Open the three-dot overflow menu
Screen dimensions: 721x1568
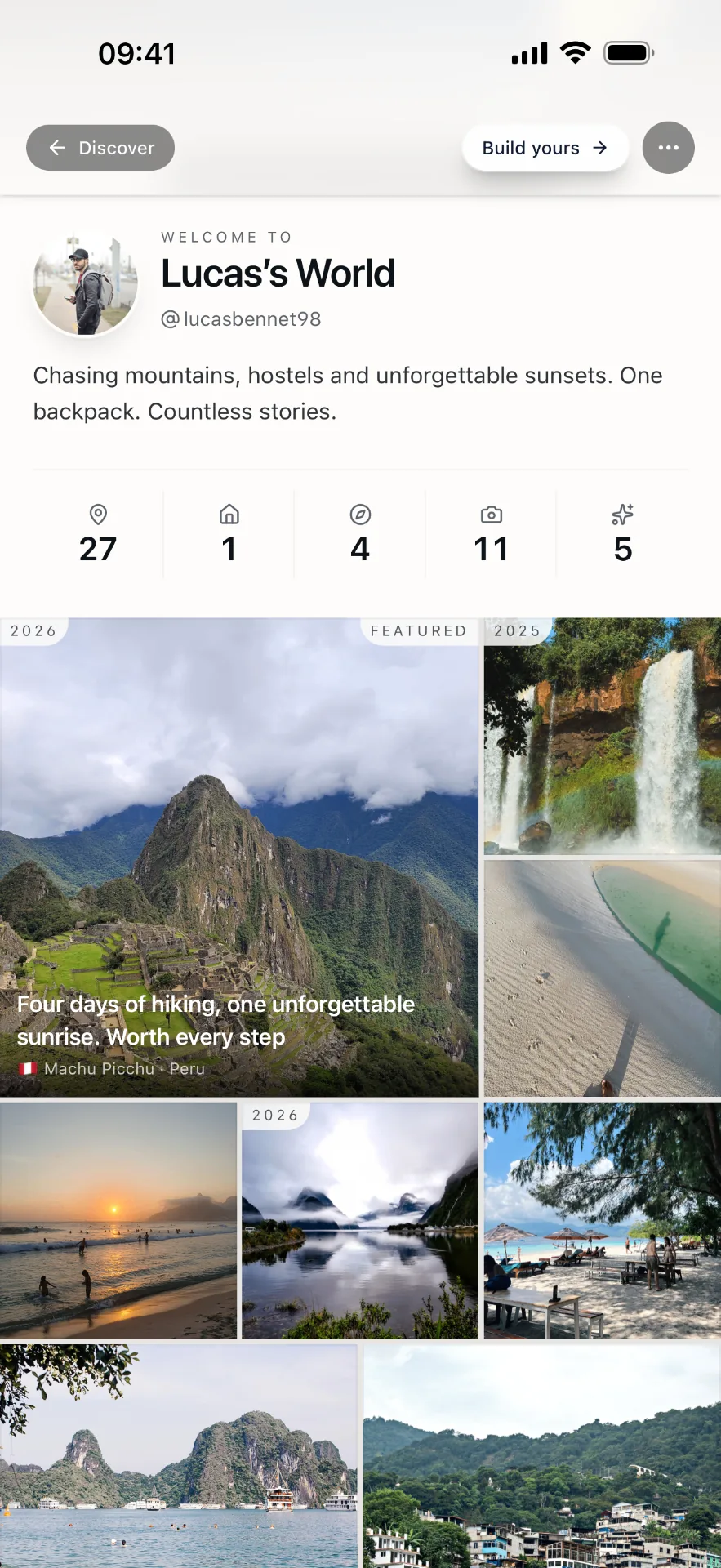click(x=668, y=148)
